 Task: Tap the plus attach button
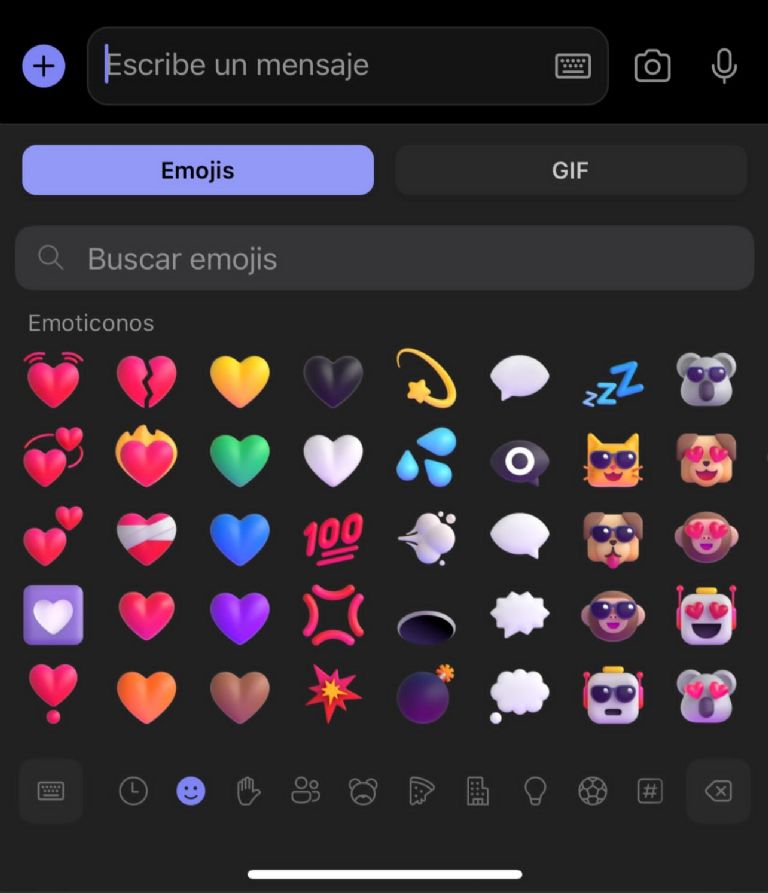click(44, 67)
